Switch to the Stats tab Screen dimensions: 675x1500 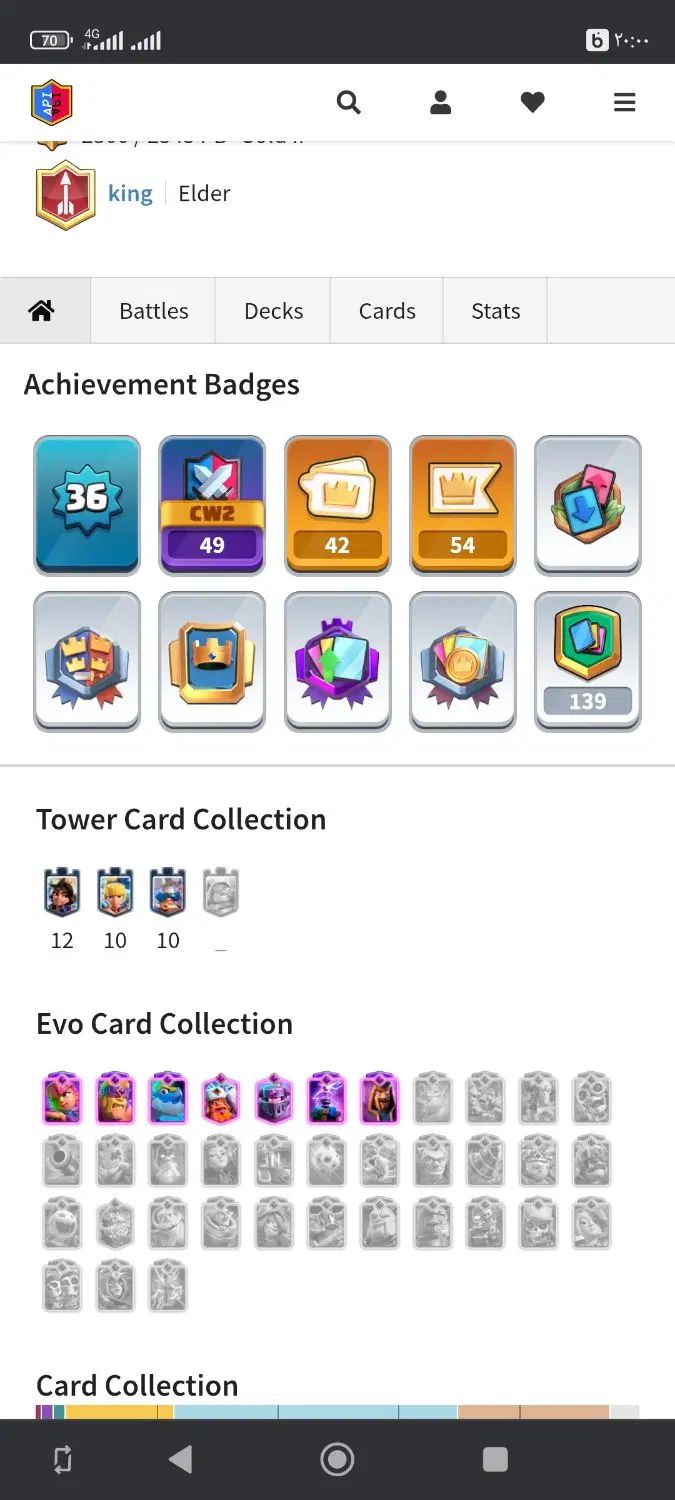pyautogui.click(x=495, y=311)
